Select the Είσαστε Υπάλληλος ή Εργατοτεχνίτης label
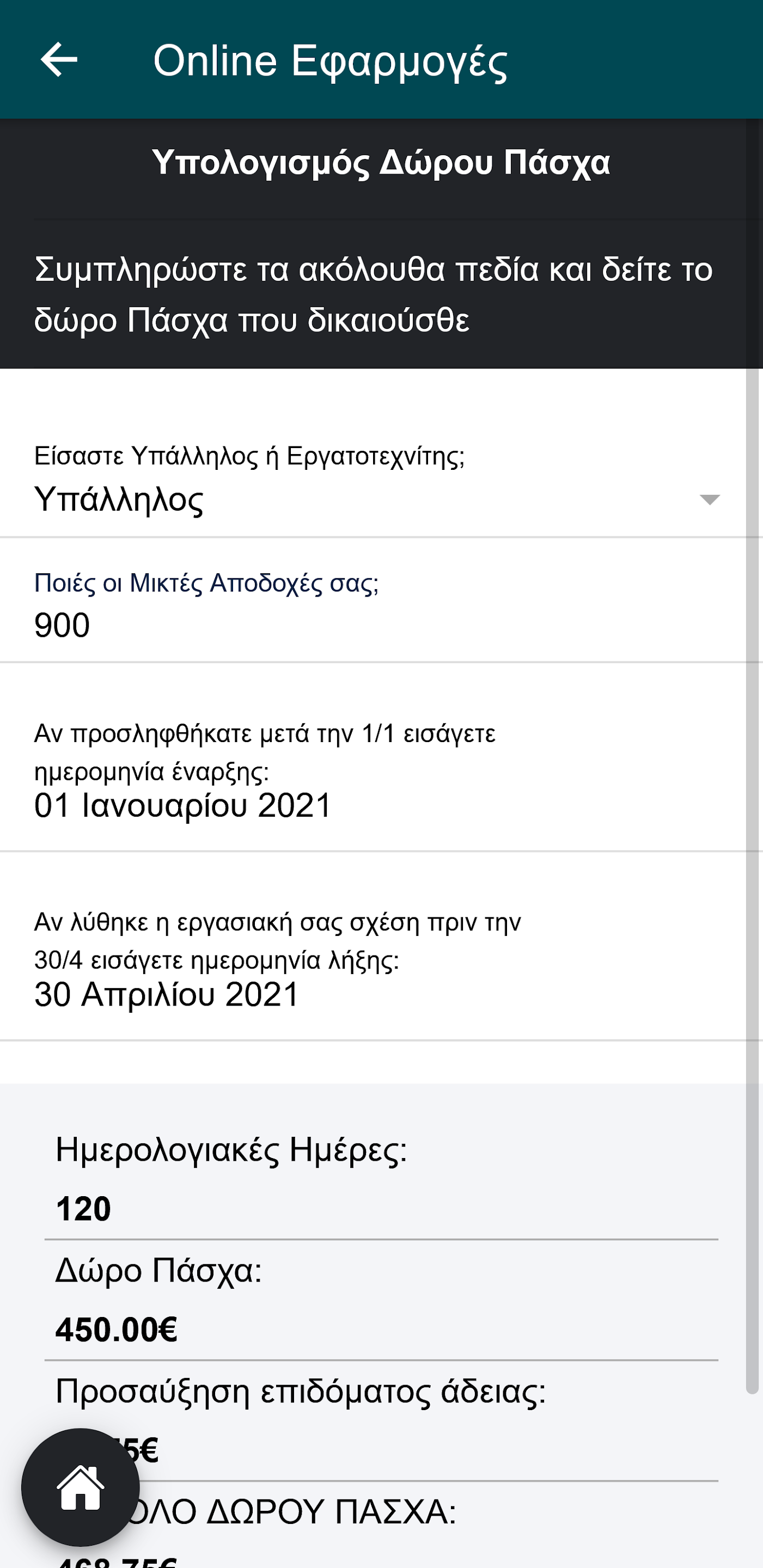 click(251, 458)
